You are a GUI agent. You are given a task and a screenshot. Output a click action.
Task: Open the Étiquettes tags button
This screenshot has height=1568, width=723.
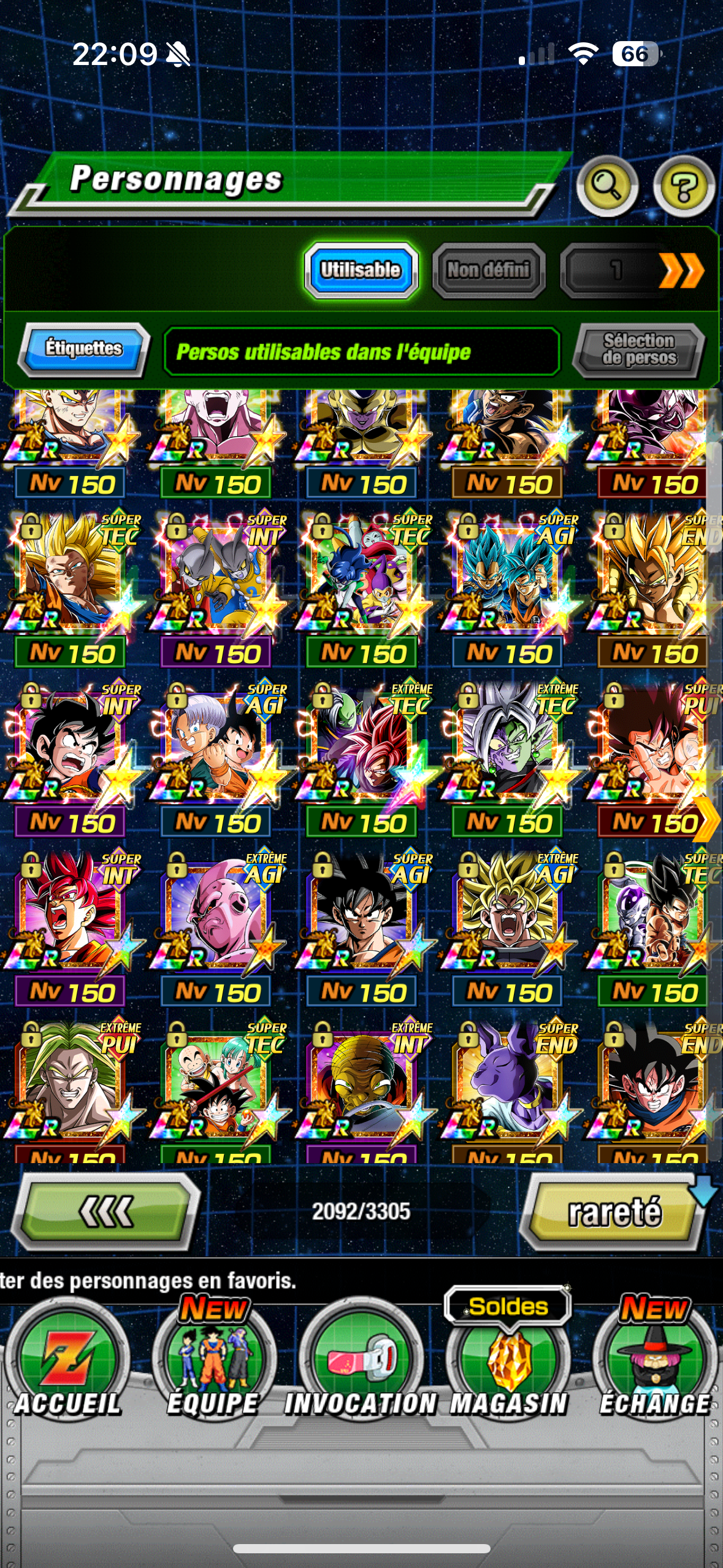click(84, 349)
